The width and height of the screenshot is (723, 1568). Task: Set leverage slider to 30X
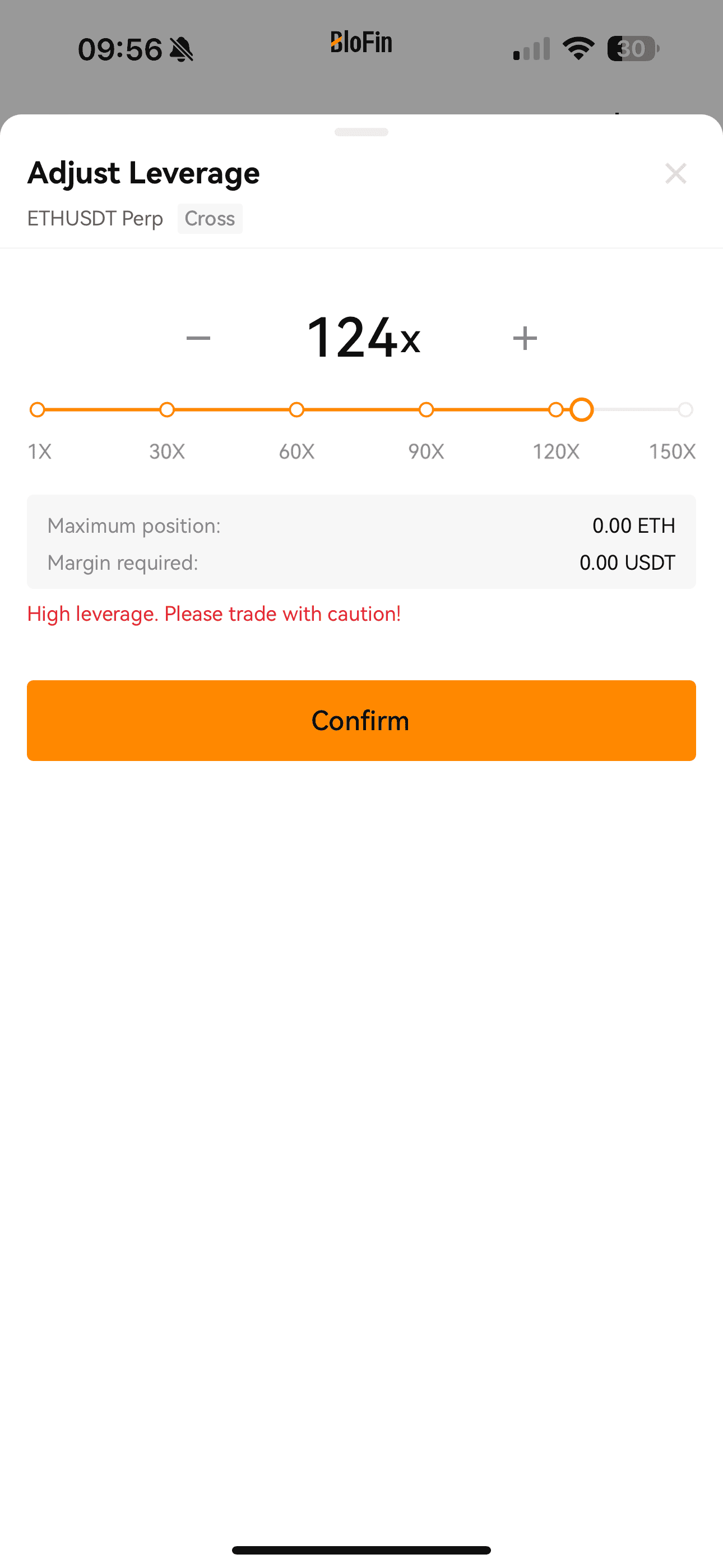pyautogui.click(x=167, y=409)
